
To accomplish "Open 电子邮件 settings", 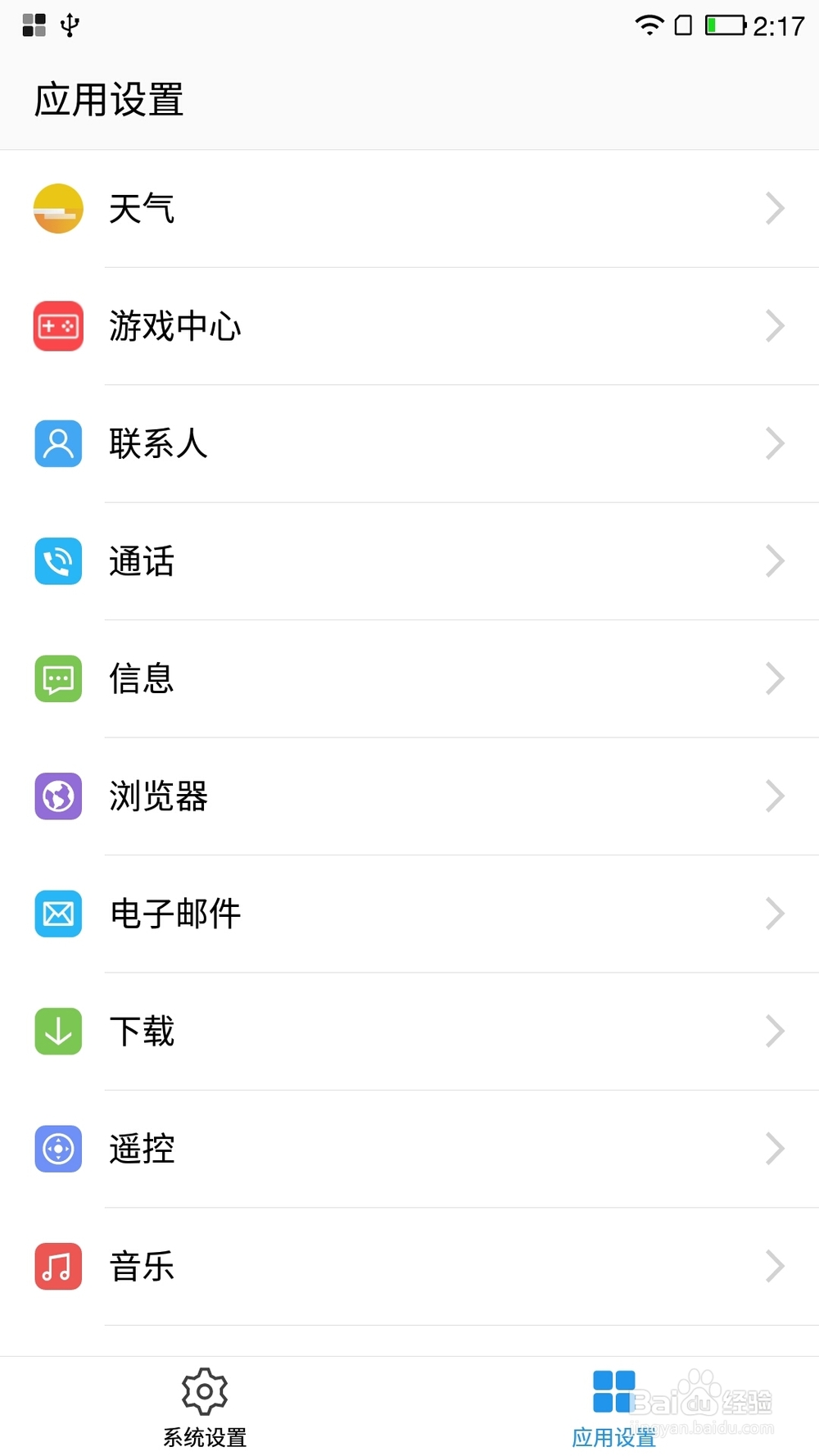I will (x=409, y=914).
